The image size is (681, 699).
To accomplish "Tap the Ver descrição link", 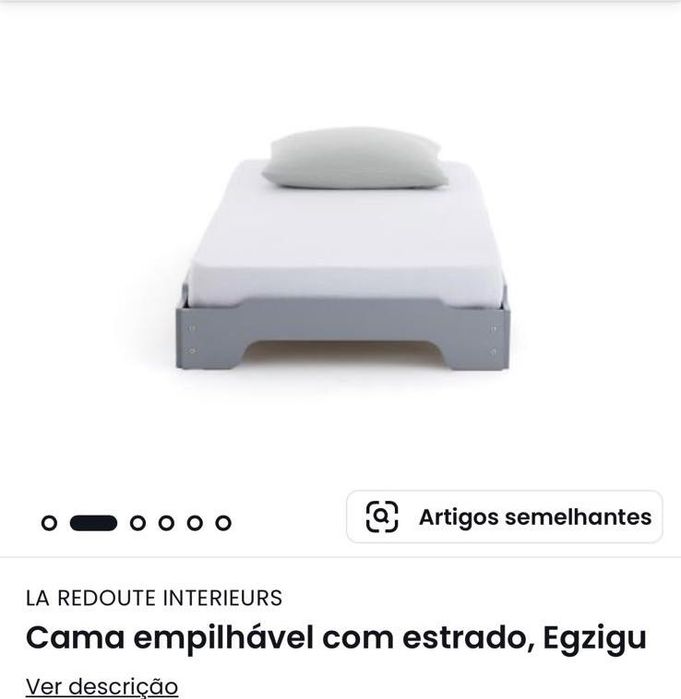I will click(101, 686).
